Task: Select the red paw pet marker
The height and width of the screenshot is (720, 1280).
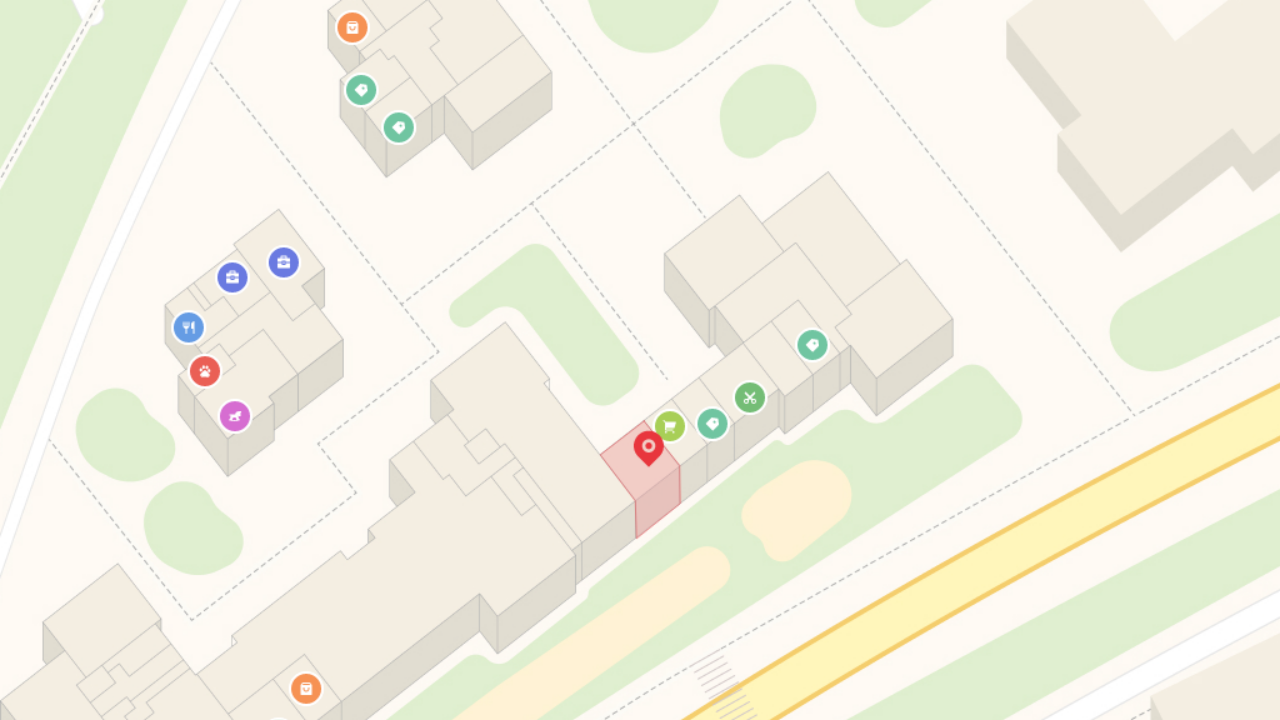Action: point(205,371)
